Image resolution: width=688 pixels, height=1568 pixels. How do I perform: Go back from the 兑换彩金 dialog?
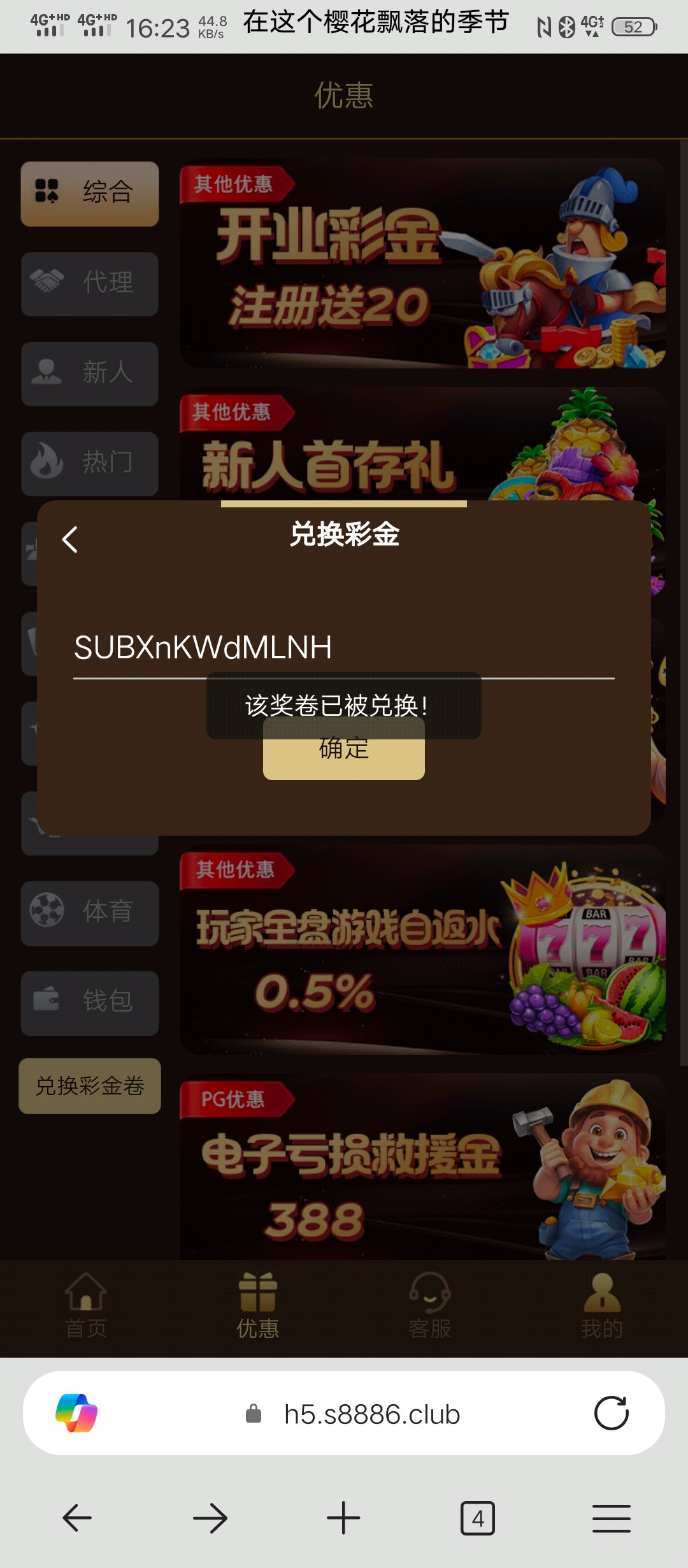click(x=70, y=539)
